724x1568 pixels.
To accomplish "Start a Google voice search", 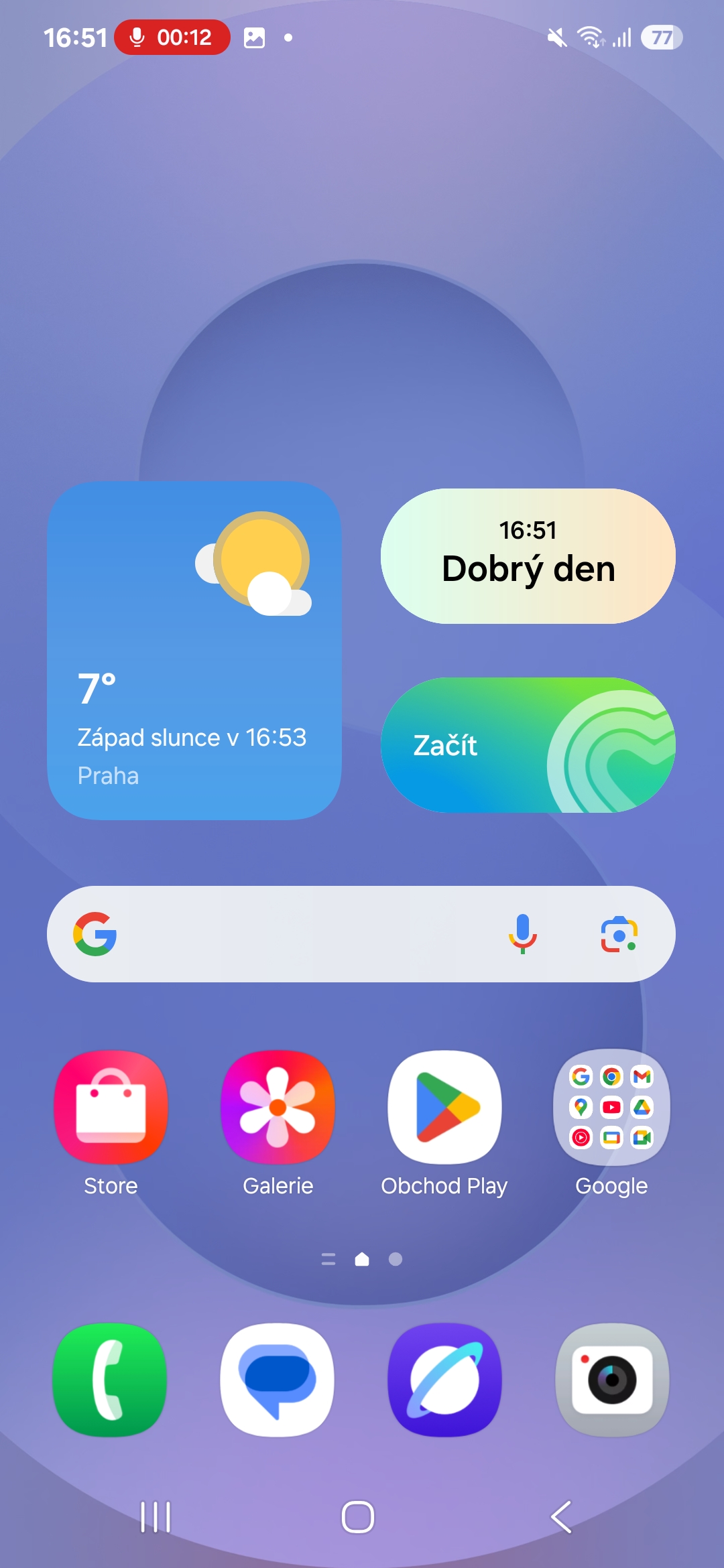I will (523, 934).
